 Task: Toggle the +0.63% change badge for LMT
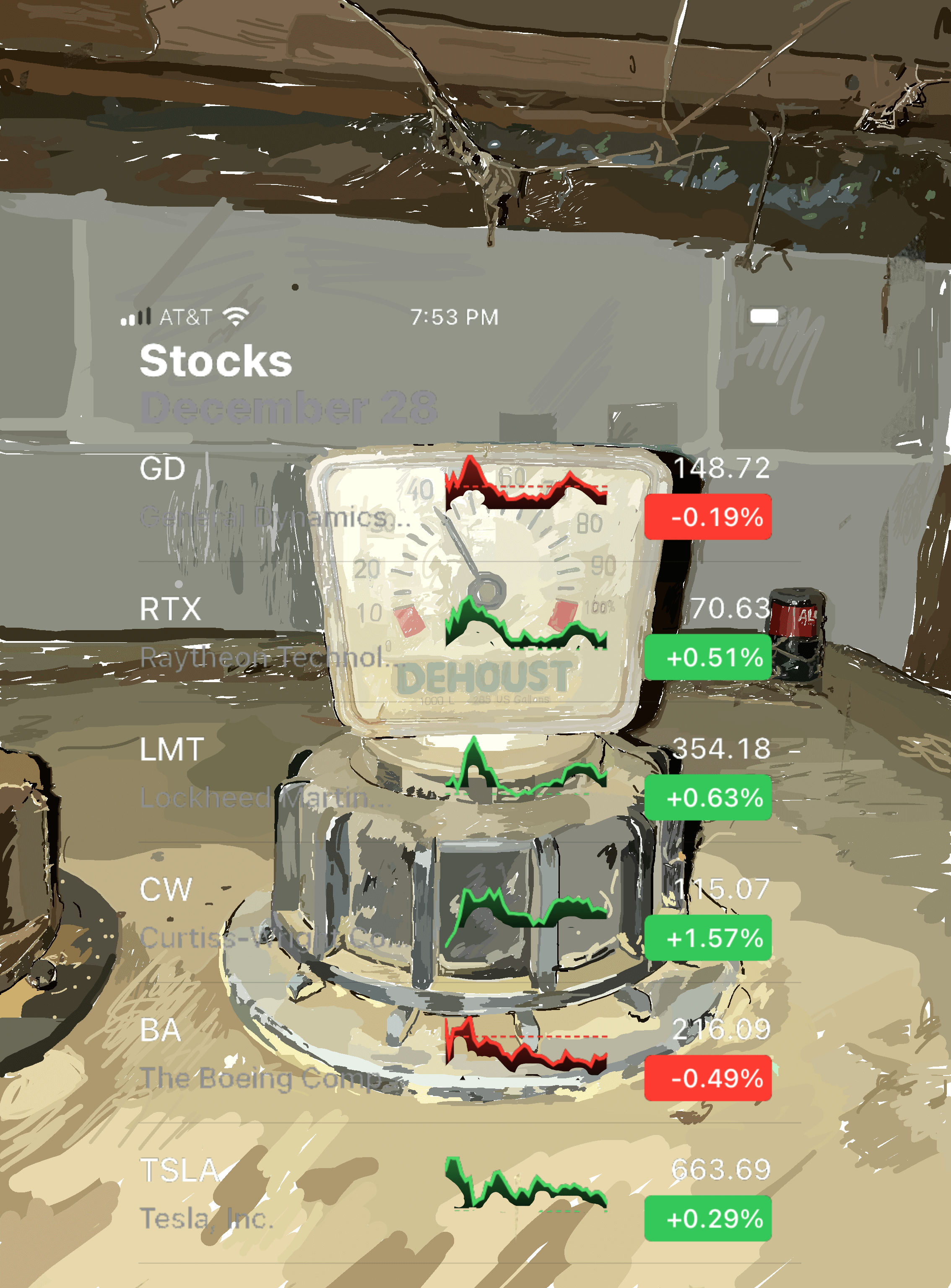click(x=707, y=797)
